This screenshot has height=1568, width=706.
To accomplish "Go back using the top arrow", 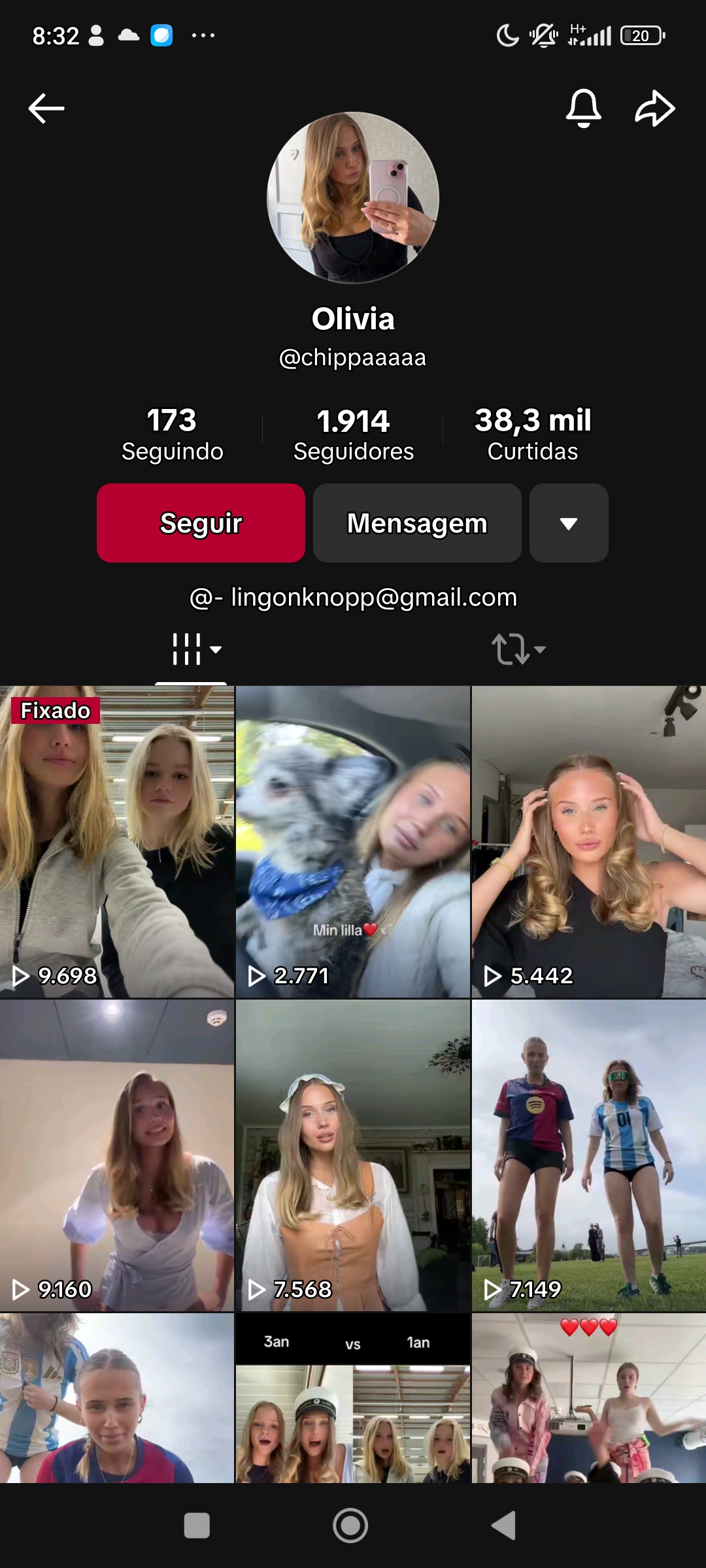I will (x=46, y=108).
